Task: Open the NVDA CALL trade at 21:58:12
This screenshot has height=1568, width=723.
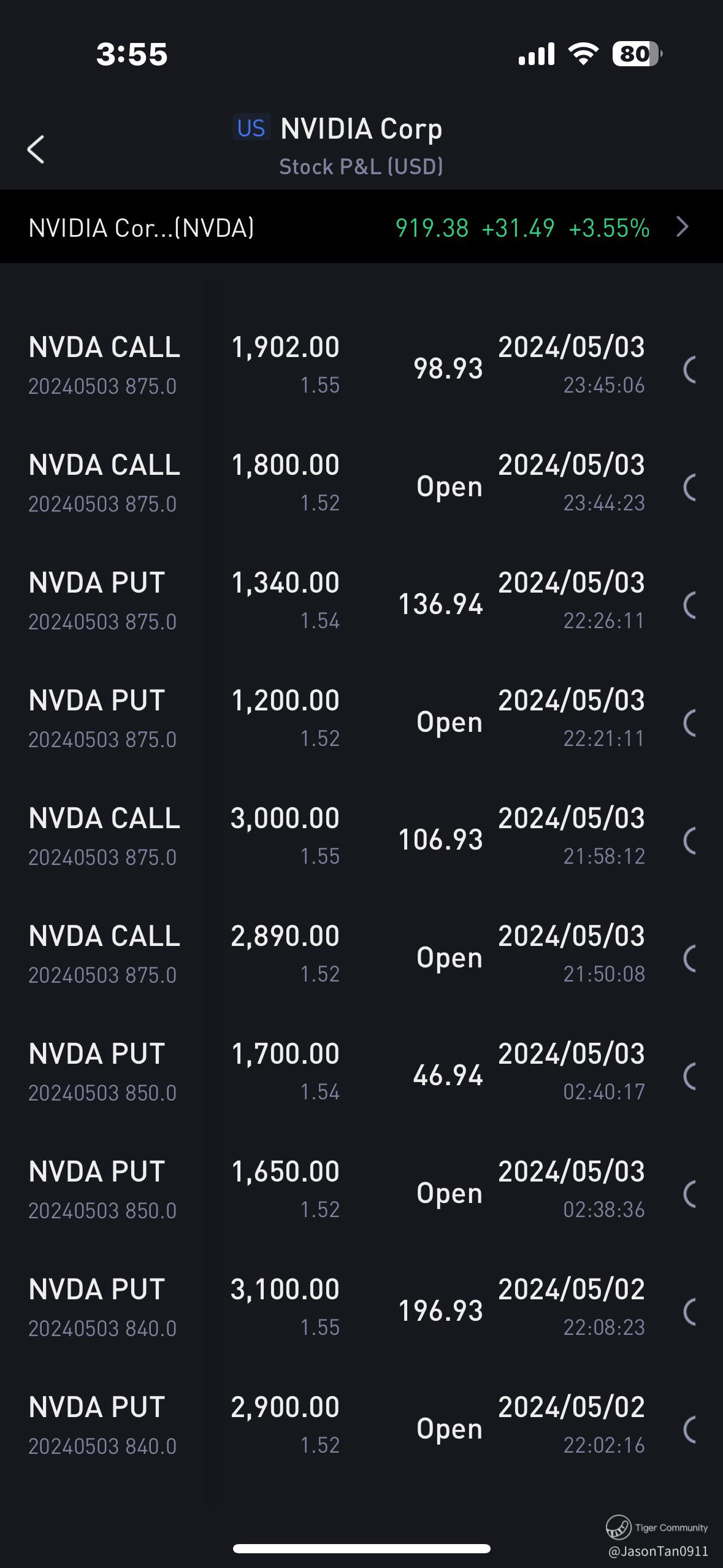Action: [361, 837]
